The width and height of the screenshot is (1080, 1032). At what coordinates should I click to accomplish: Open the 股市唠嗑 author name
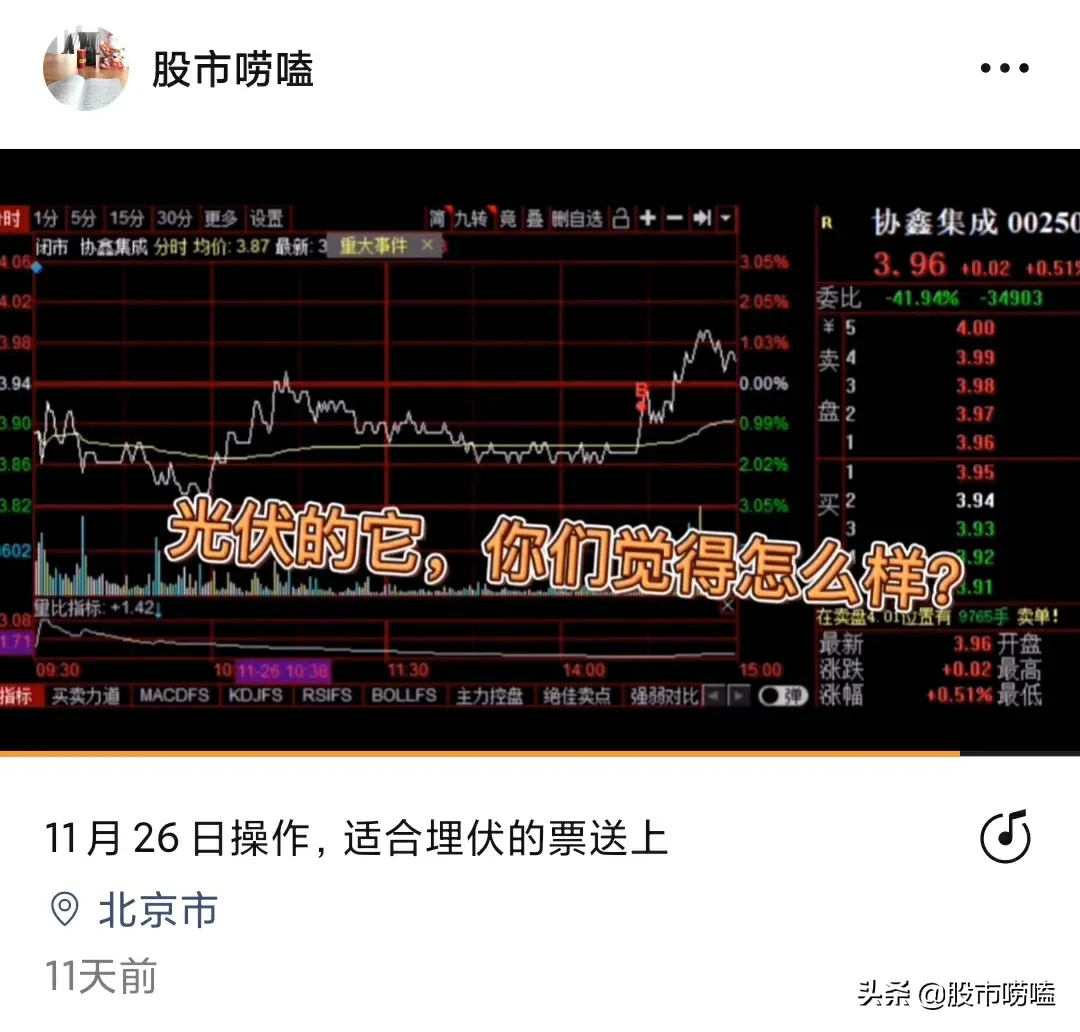(x=233, y=70)
